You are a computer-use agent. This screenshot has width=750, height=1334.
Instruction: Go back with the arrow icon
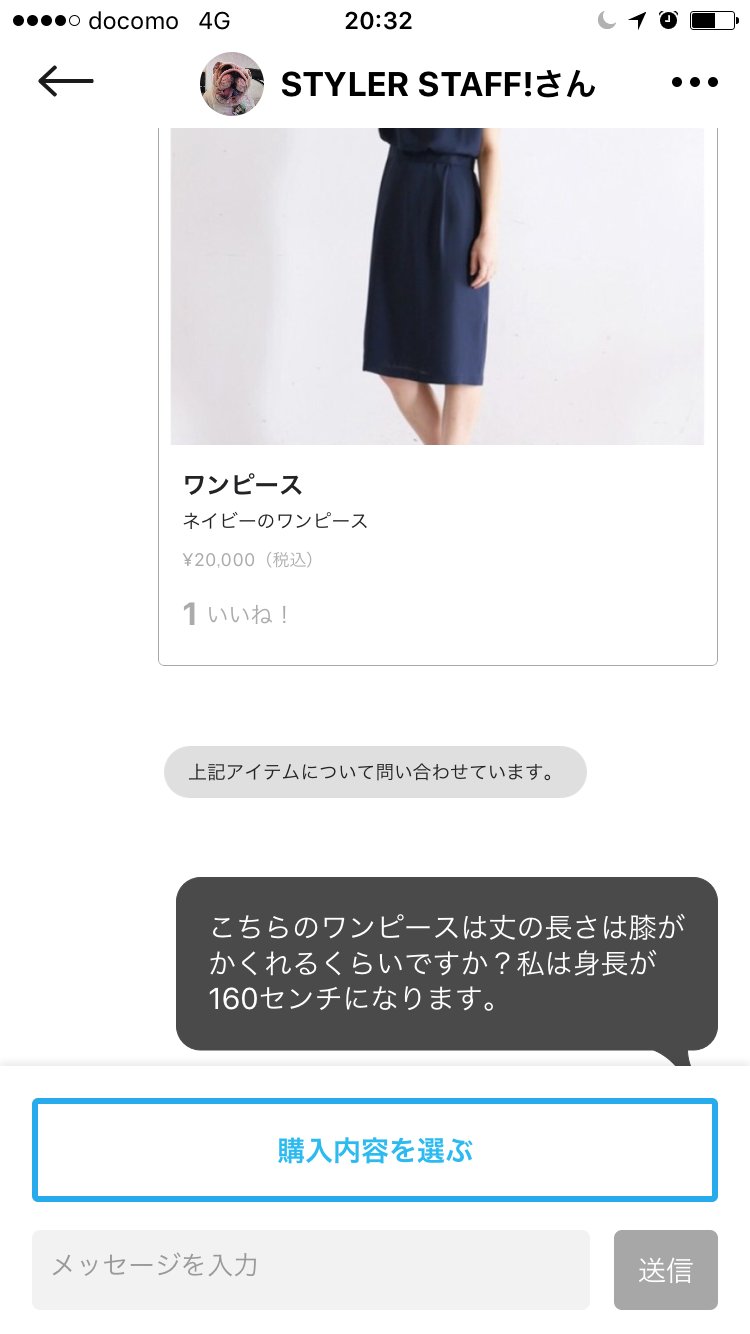pos(65,82)
